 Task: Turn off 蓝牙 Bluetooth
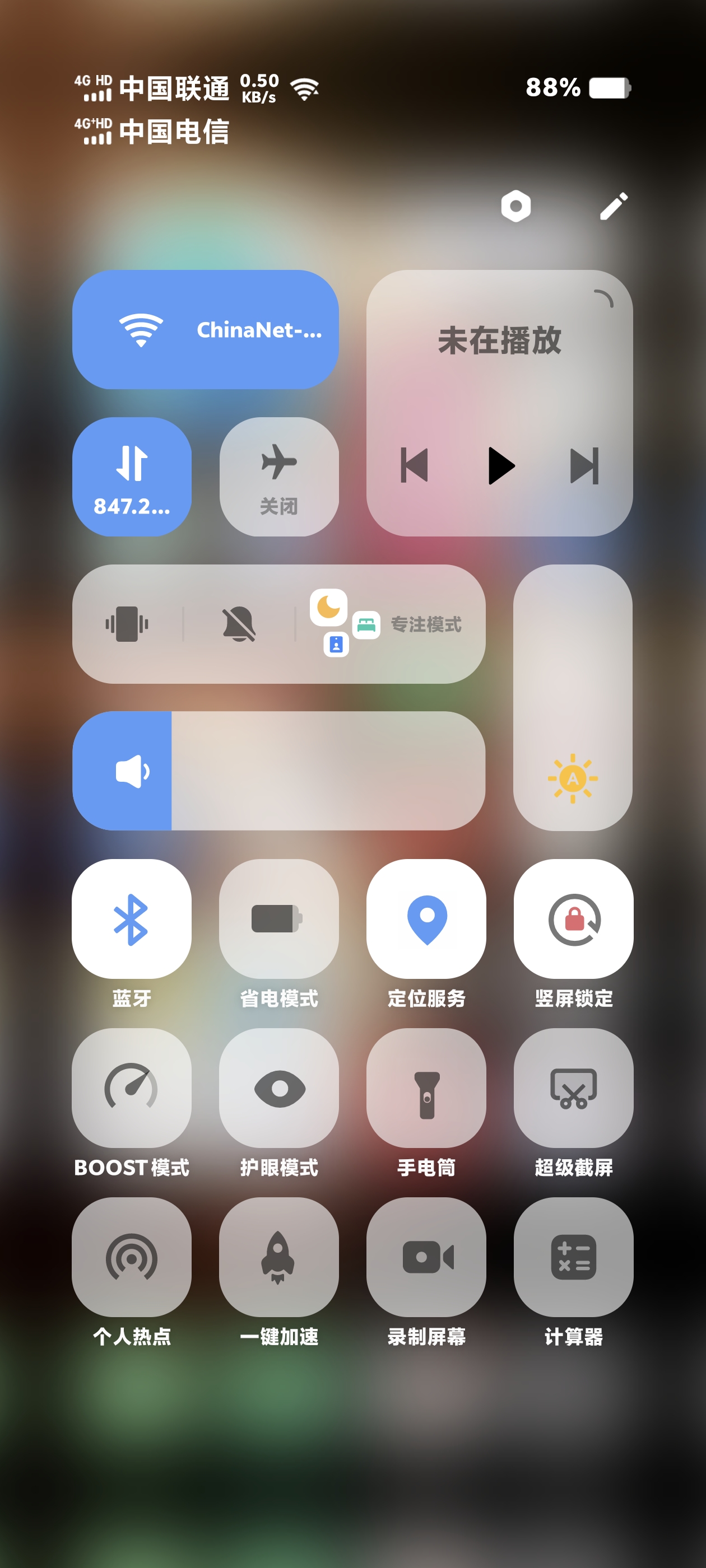tap(132, 918)
